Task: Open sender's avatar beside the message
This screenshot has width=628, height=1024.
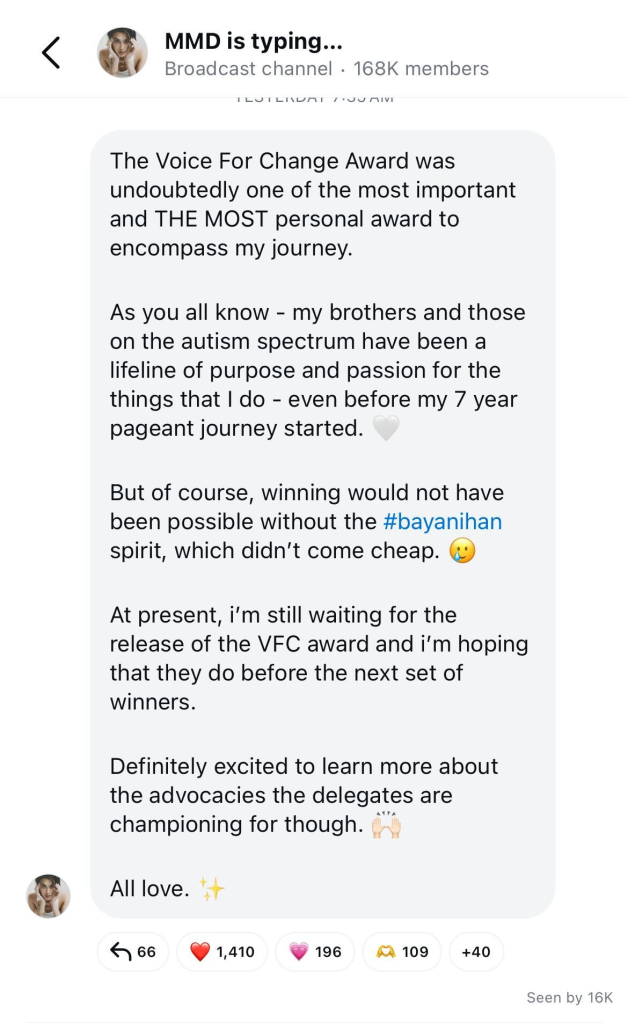Action: [48, 895]
